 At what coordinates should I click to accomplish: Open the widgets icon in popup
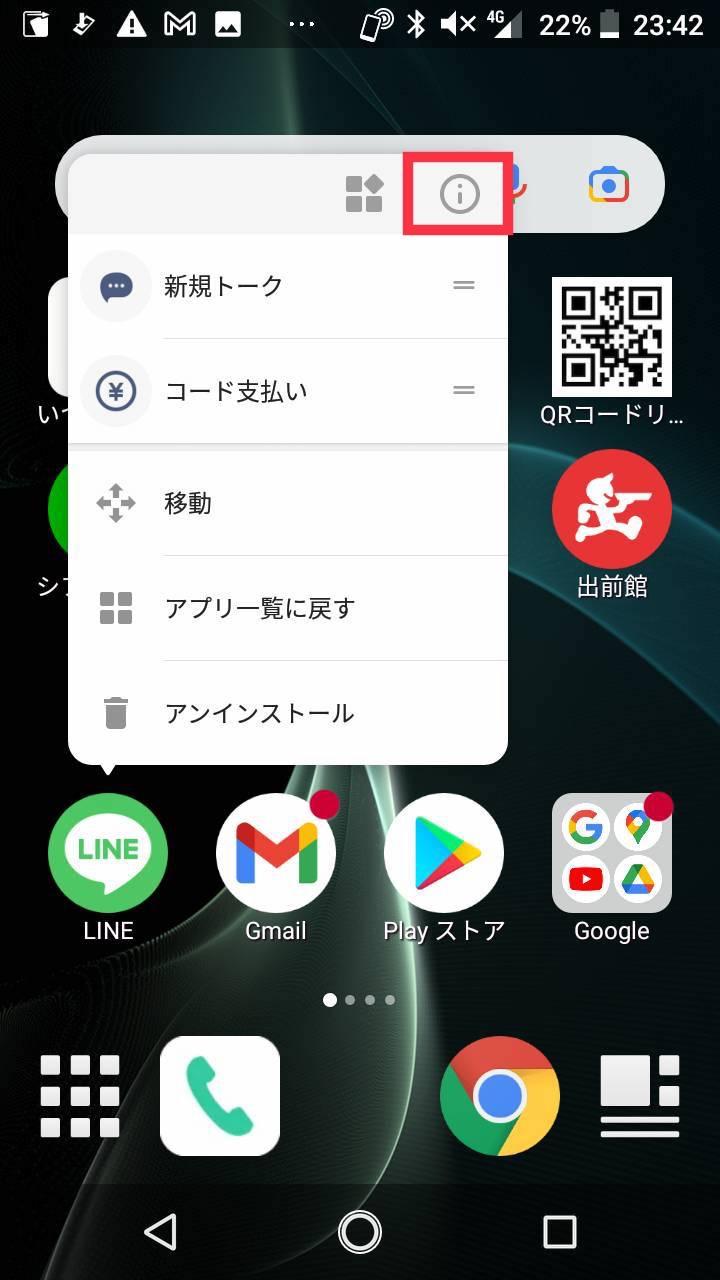click(365, 194)
